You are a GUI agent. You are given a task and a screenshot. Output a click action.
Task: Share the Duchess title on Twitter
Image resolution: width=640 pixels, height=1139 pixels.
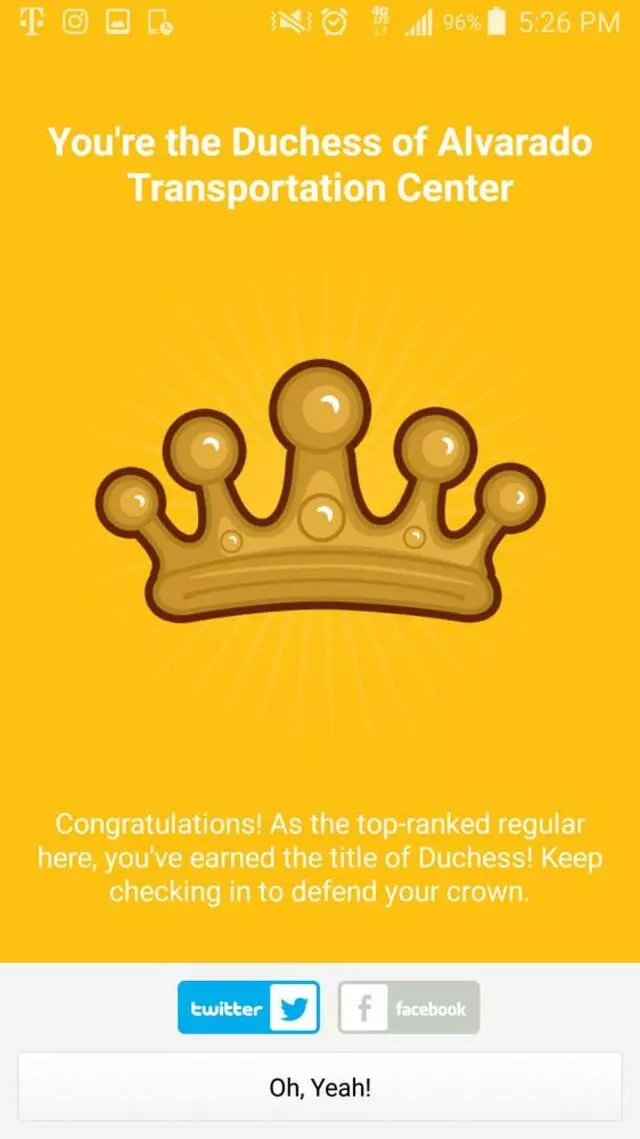(249, 1007)
